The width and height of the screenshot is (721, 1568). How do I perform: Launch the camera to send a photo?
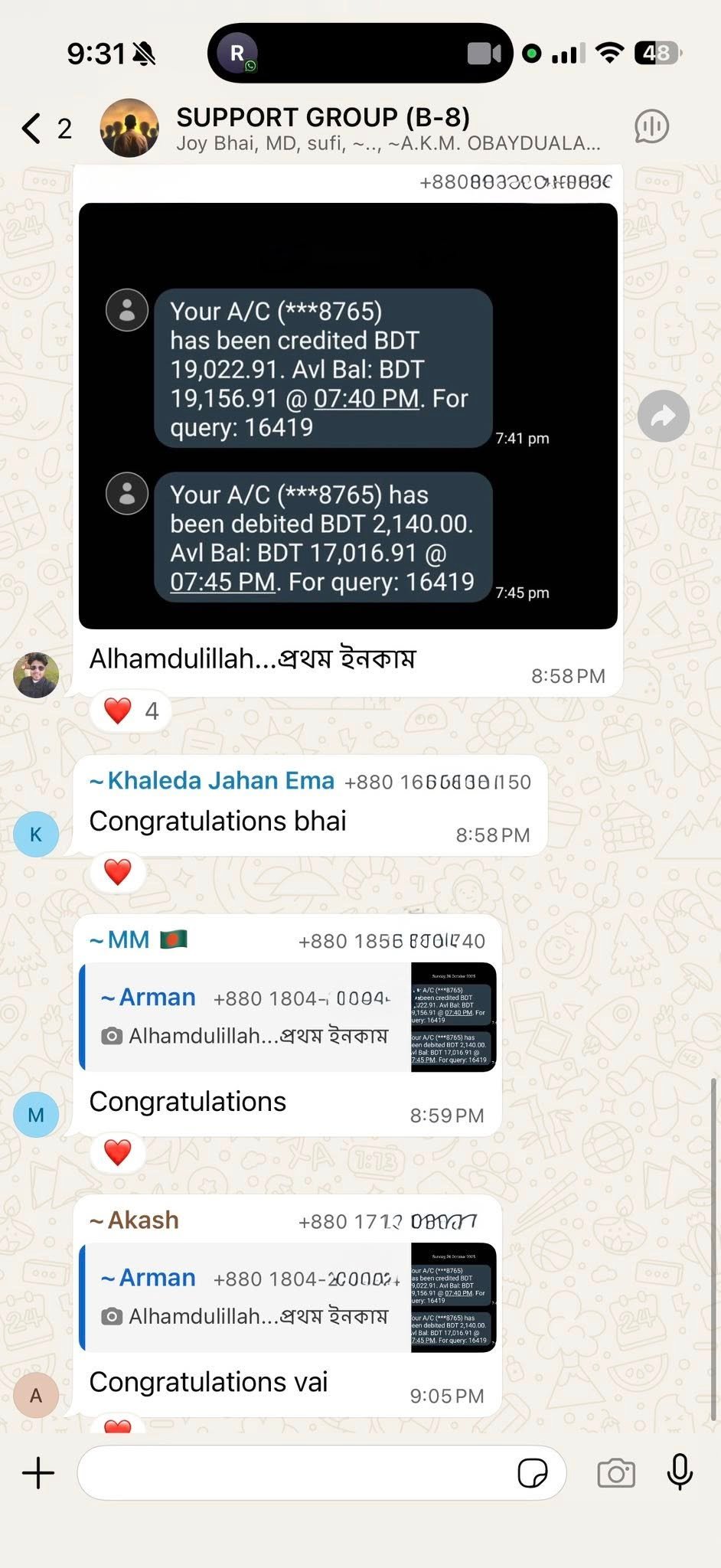point(616,1472)
